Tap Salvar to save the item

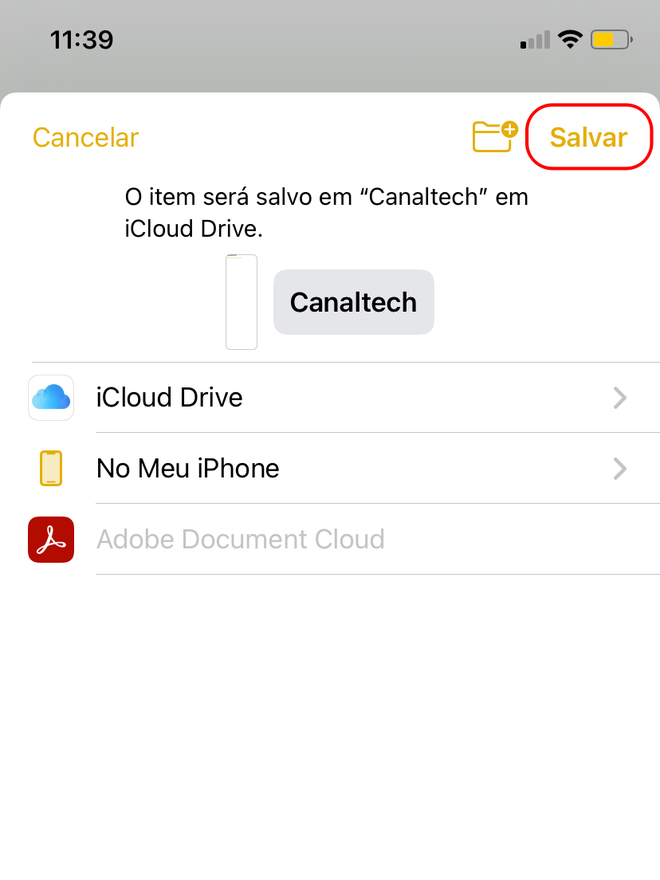point(588,137)
